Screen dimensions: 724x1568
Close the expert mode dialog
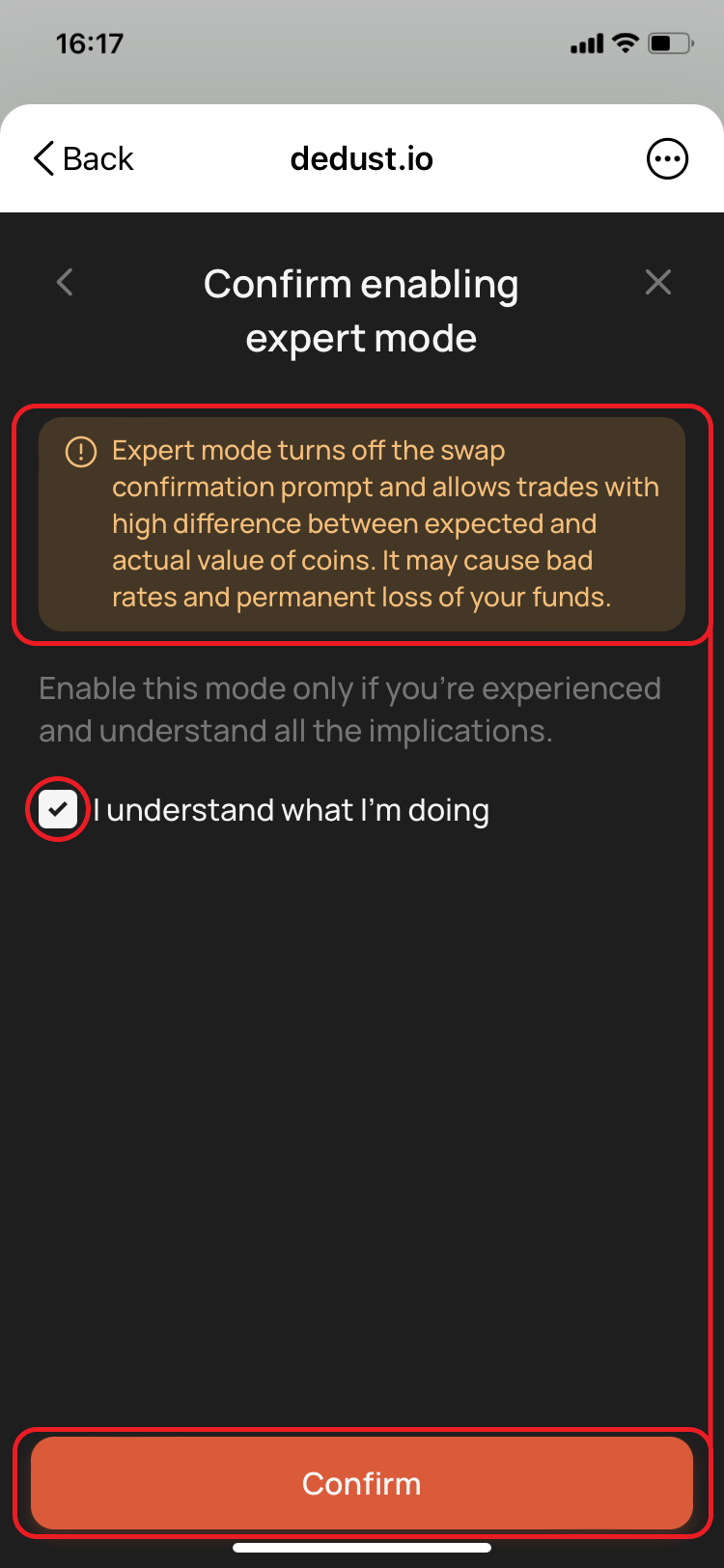pyautogui.click(x=657, y=283)
